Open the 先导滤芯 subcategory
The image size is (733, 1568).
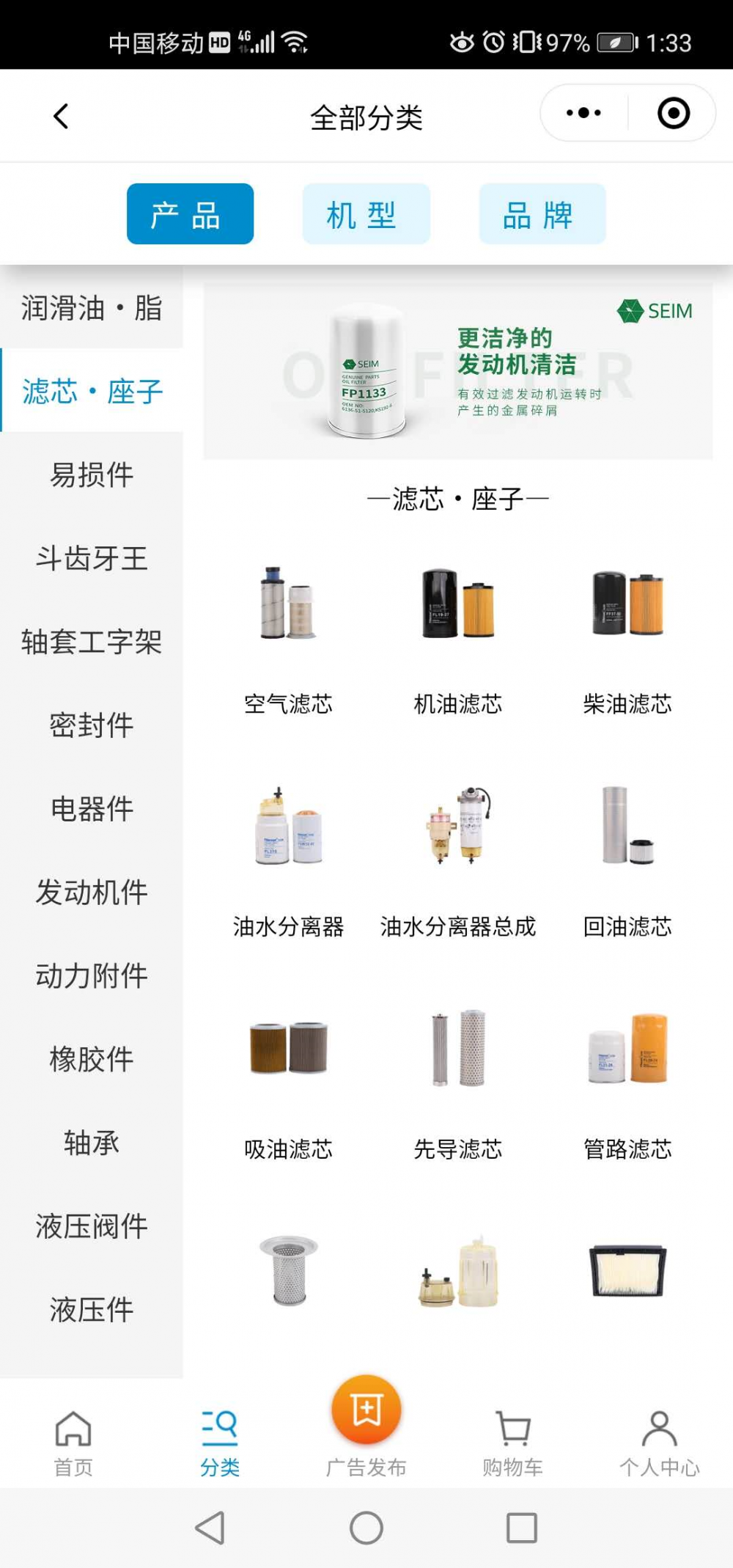[458, 1084]
